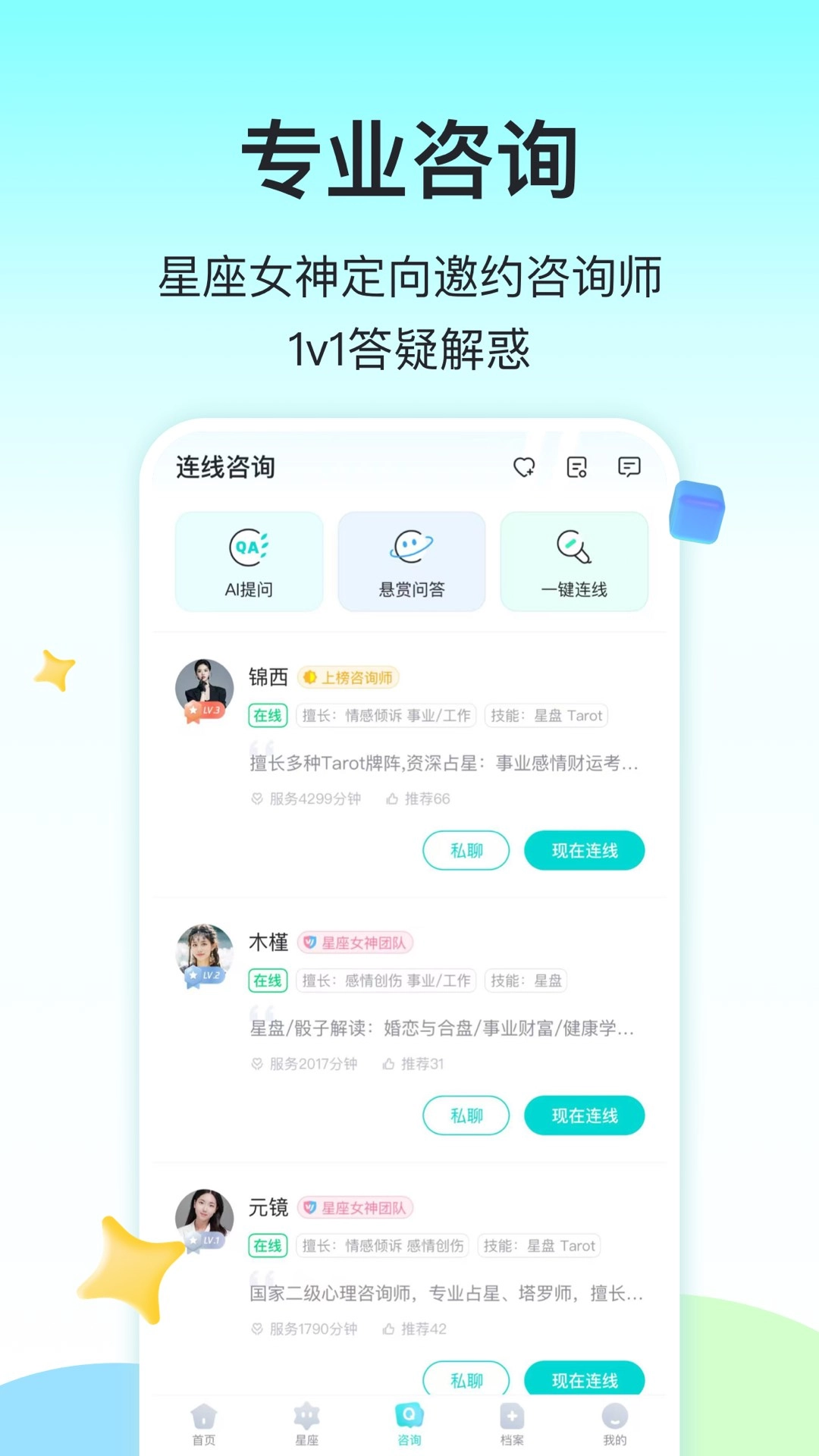The width and height of the screenshot is (819, 1456).
Task: Open the chat message icon
Action: (629, 468)
